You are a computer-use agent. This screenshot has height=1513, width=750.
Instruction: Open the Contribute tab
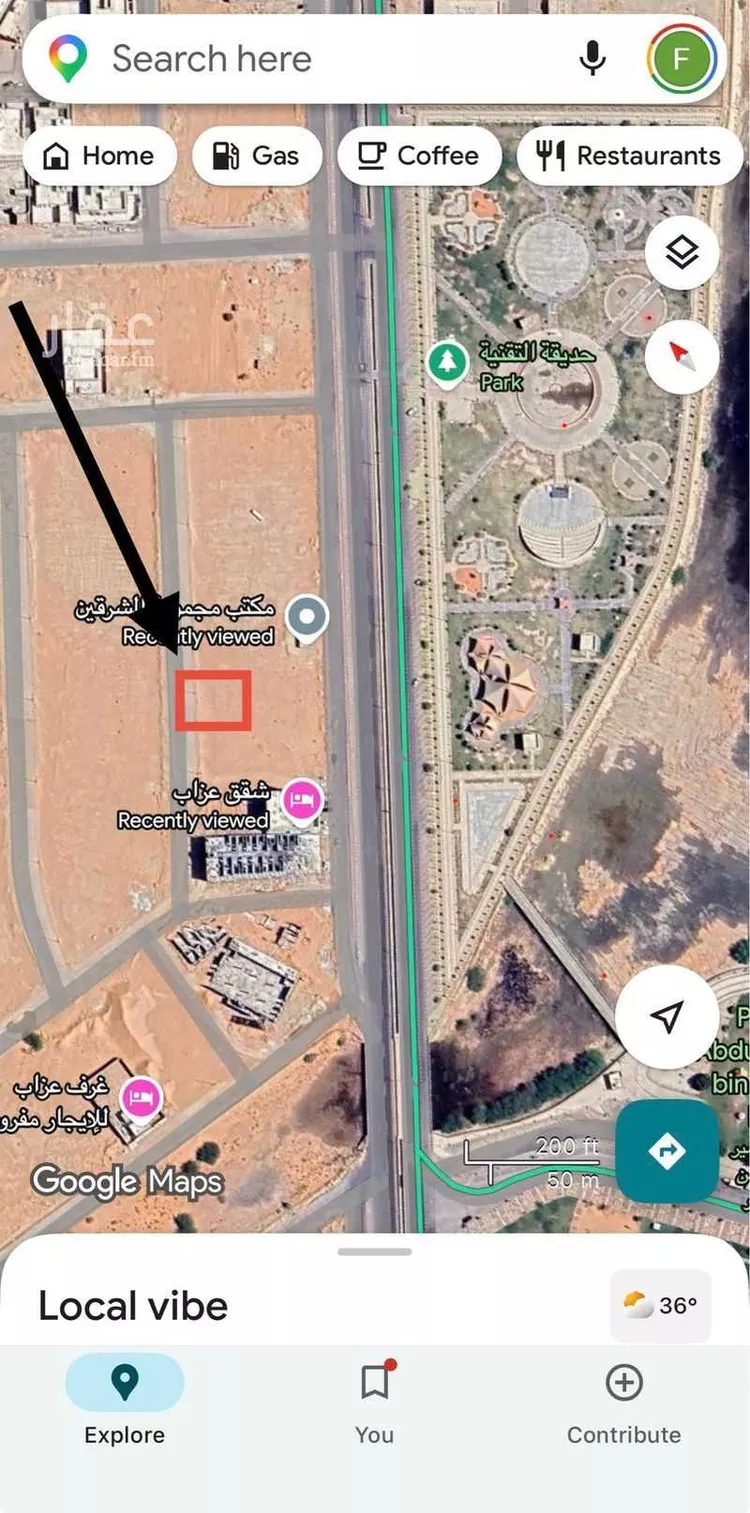pos(623,1398)
